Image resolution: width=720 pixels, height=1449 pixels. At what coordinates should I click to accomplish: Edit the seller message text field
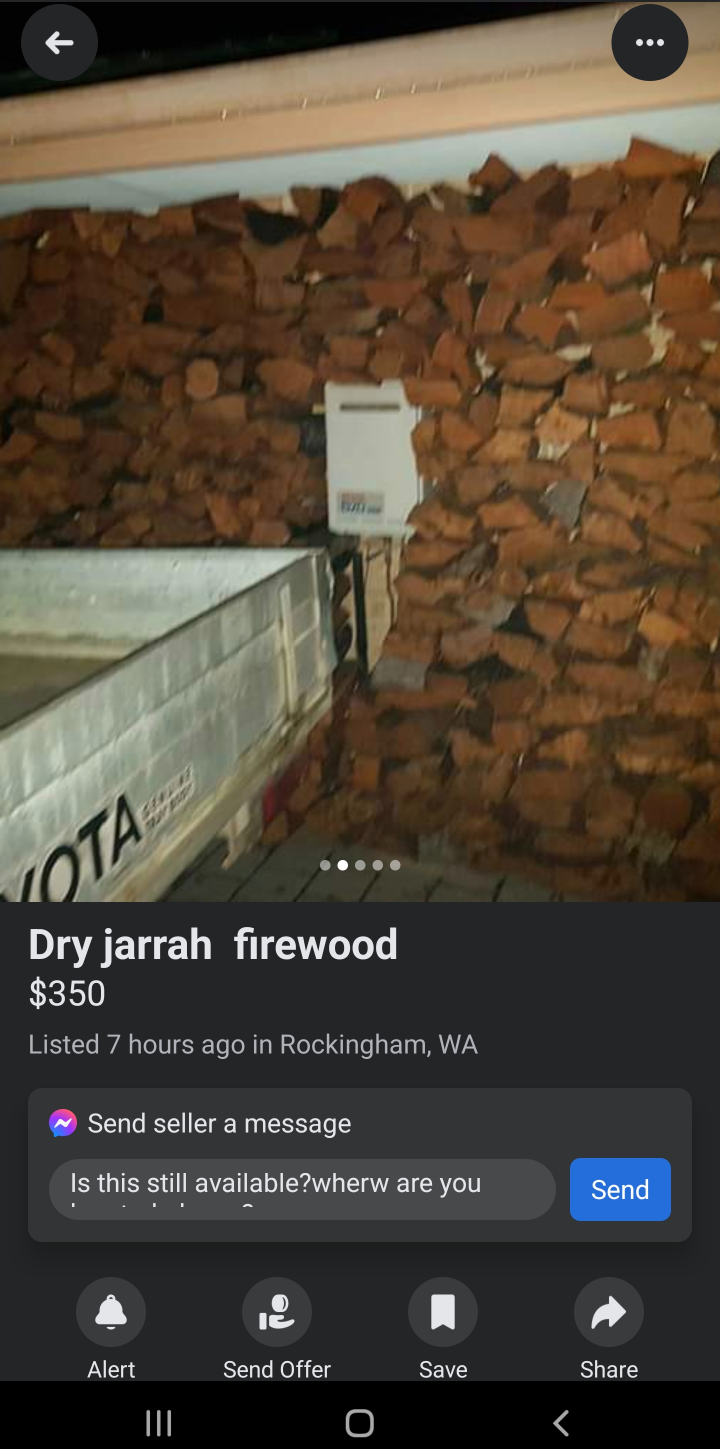click(x=301, y=1189)
